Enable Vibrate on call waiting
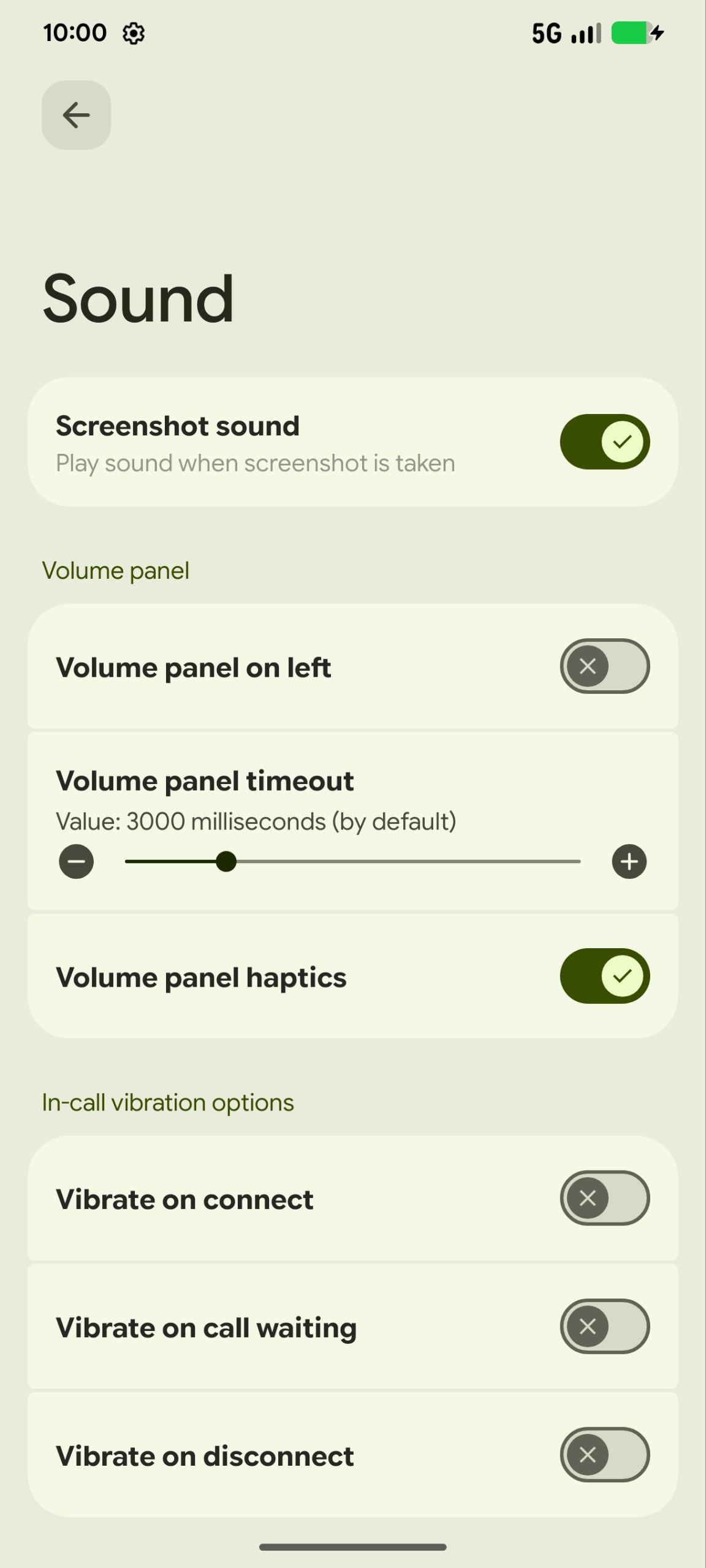The height and width of the screenshot is (1568, 706). point(604,1326)
